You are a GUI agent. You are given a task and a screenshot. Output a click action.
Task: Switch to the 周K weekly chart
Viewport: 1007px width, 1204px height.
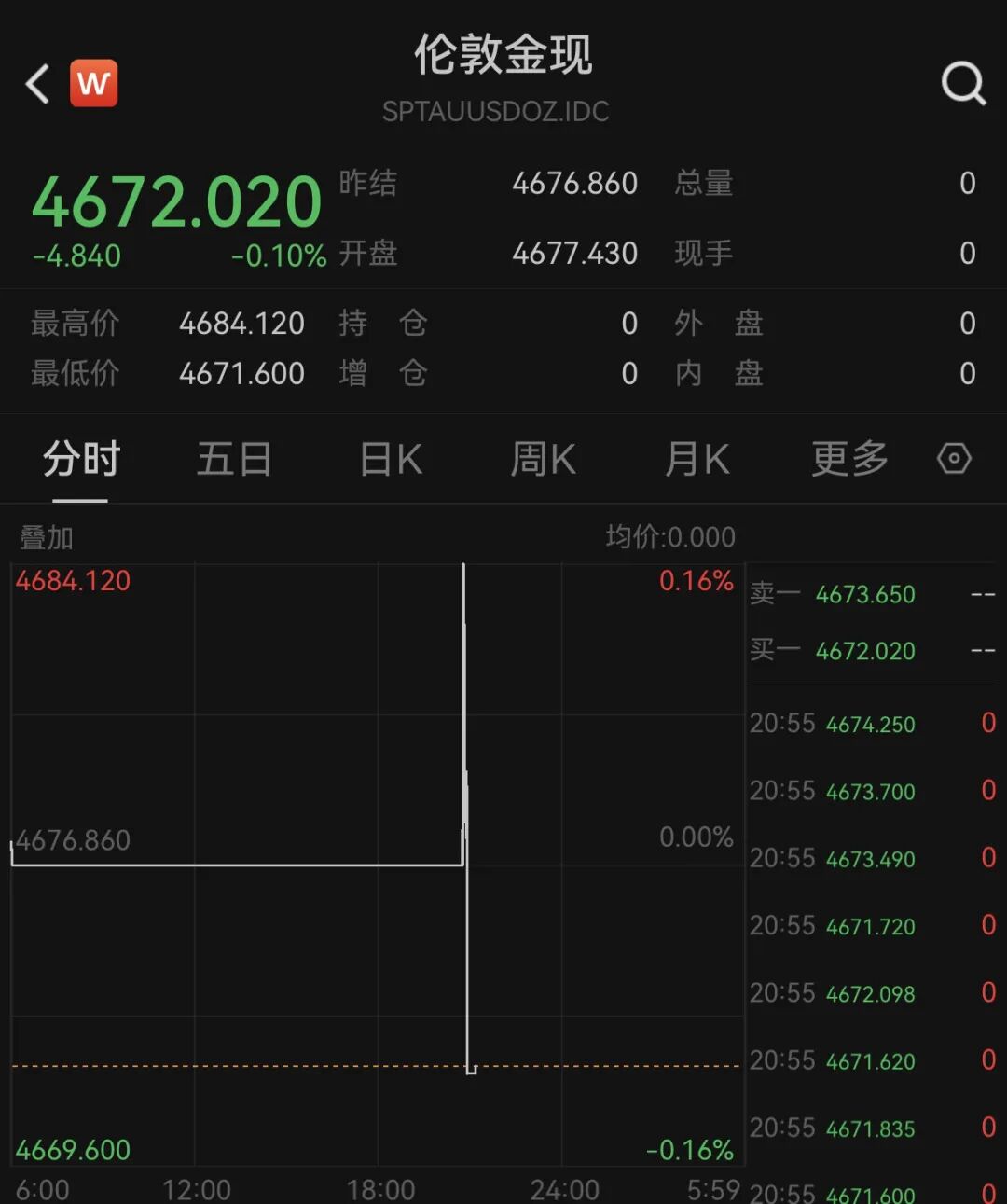[x=542, y=459]
